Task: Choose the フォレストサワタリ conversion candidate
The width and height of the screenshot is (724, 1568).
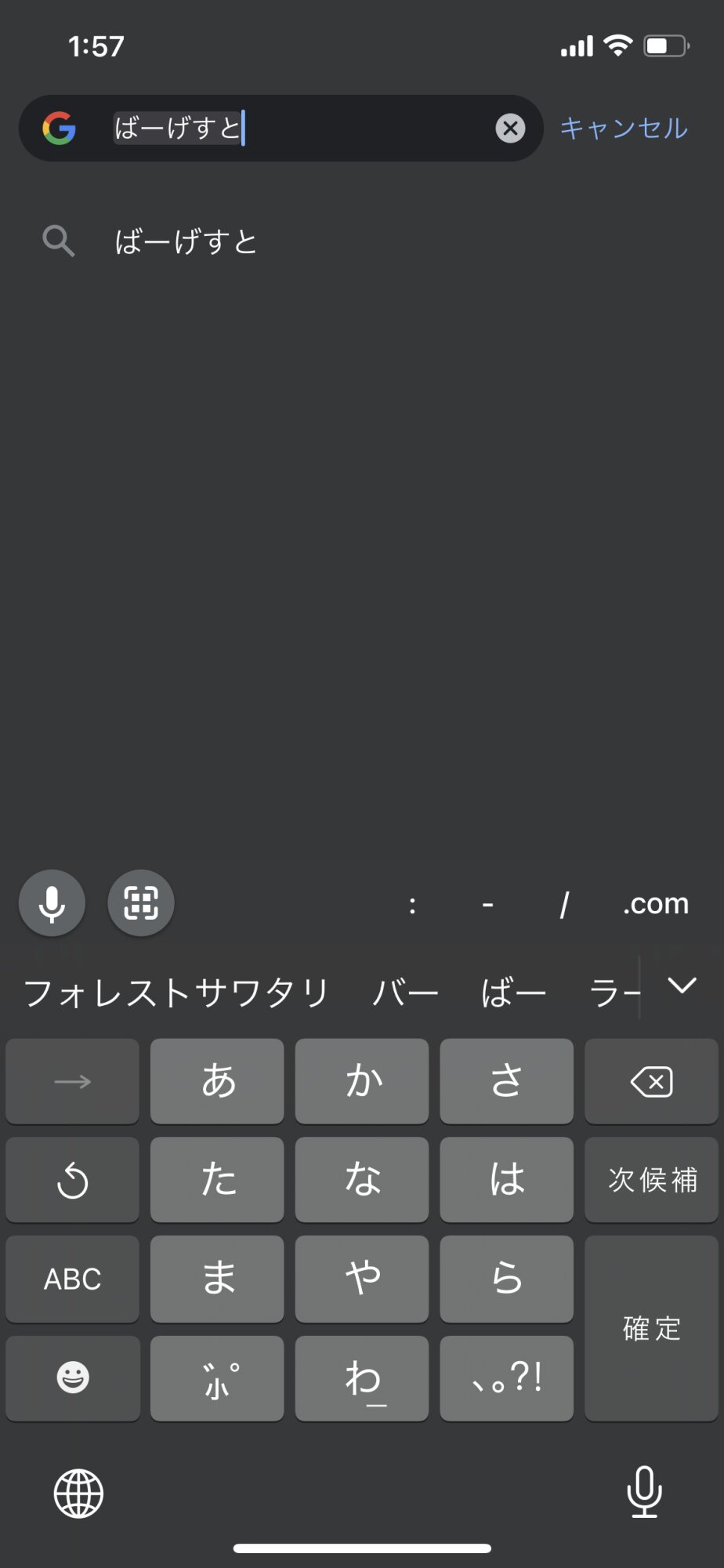Action: (x=176, y=993)
